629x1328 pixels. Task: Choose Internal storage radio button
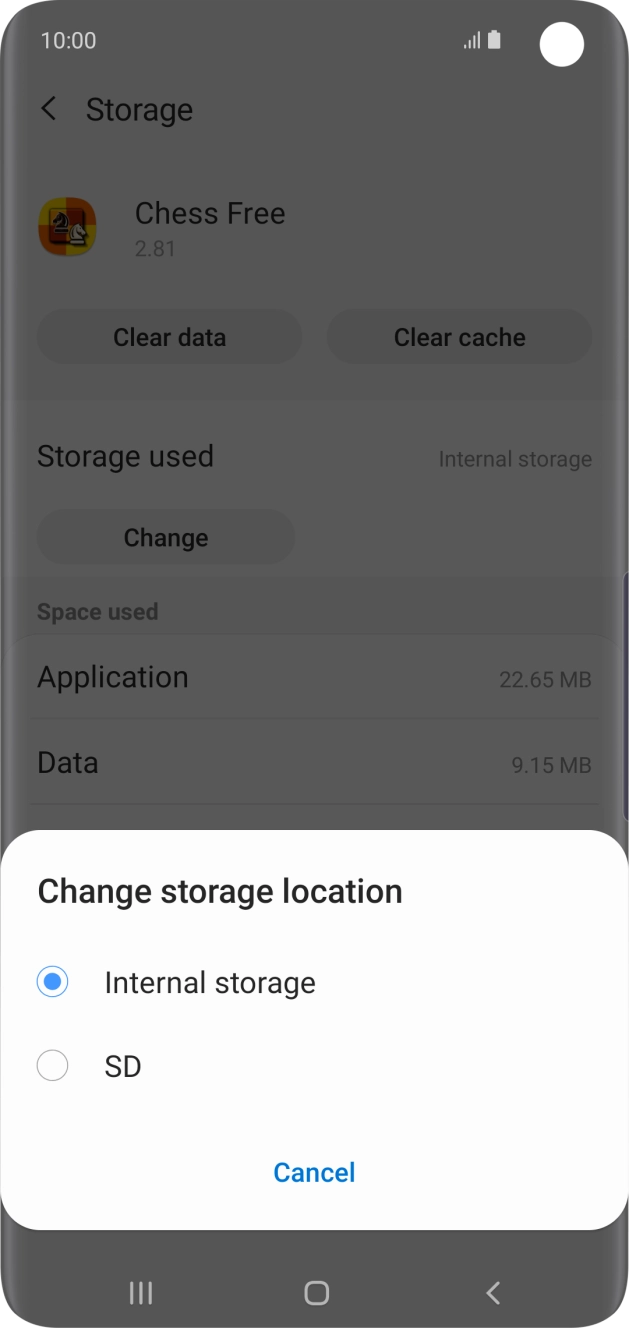click(52, 982)
